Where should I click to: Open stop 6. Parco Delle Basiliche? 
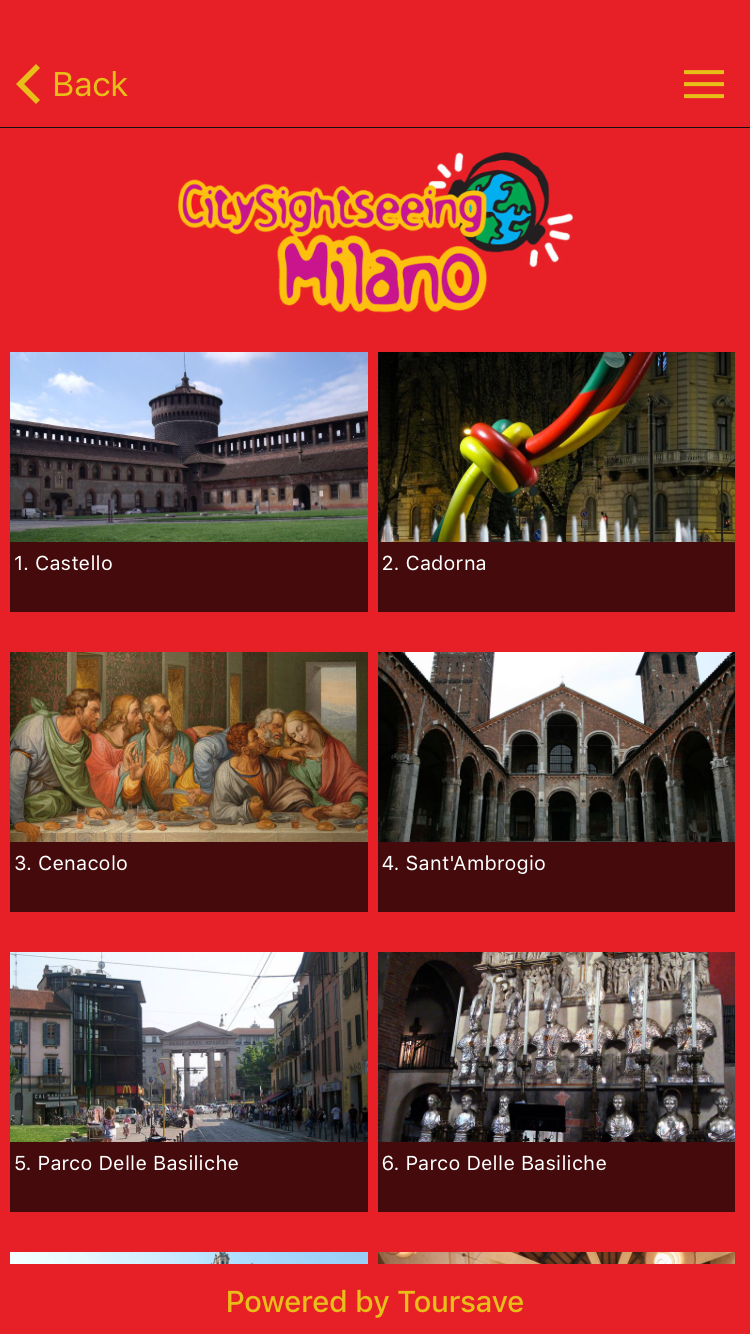tap(556, 1080)
